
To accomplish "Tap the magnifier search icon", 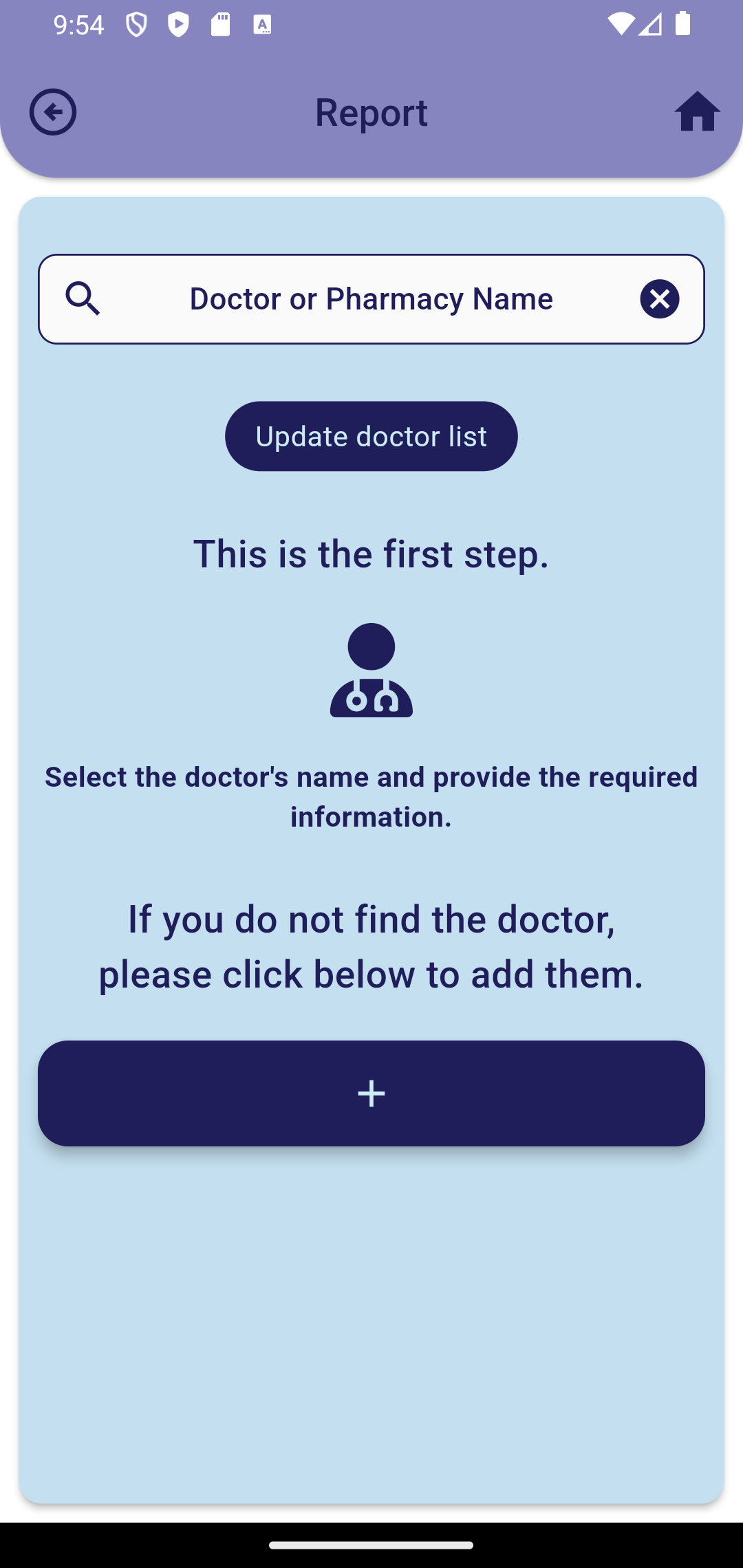I will point(83,298).
